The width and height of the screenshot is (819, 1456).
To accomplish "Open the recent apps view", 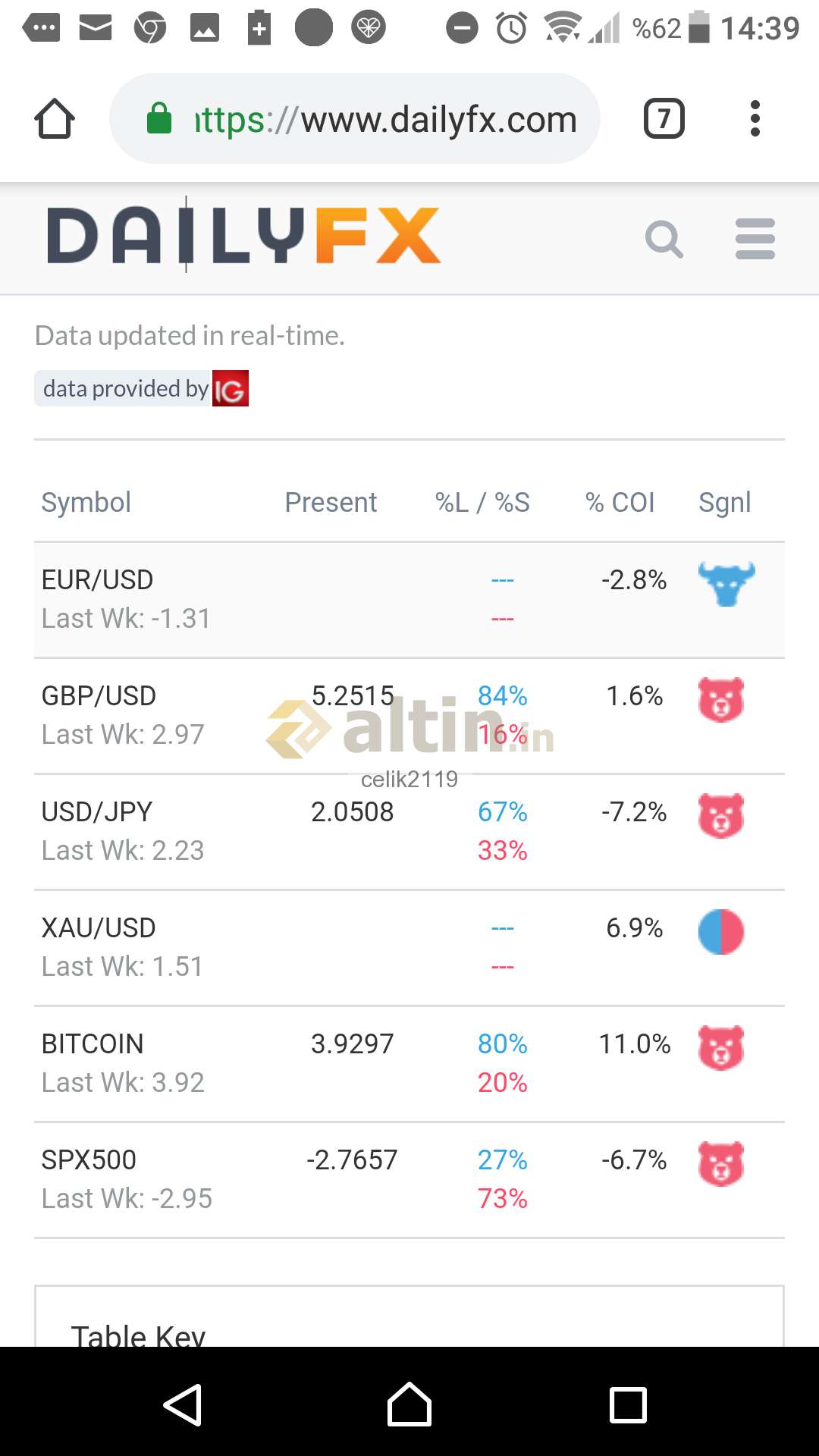I will click(x=629, y=1404).
